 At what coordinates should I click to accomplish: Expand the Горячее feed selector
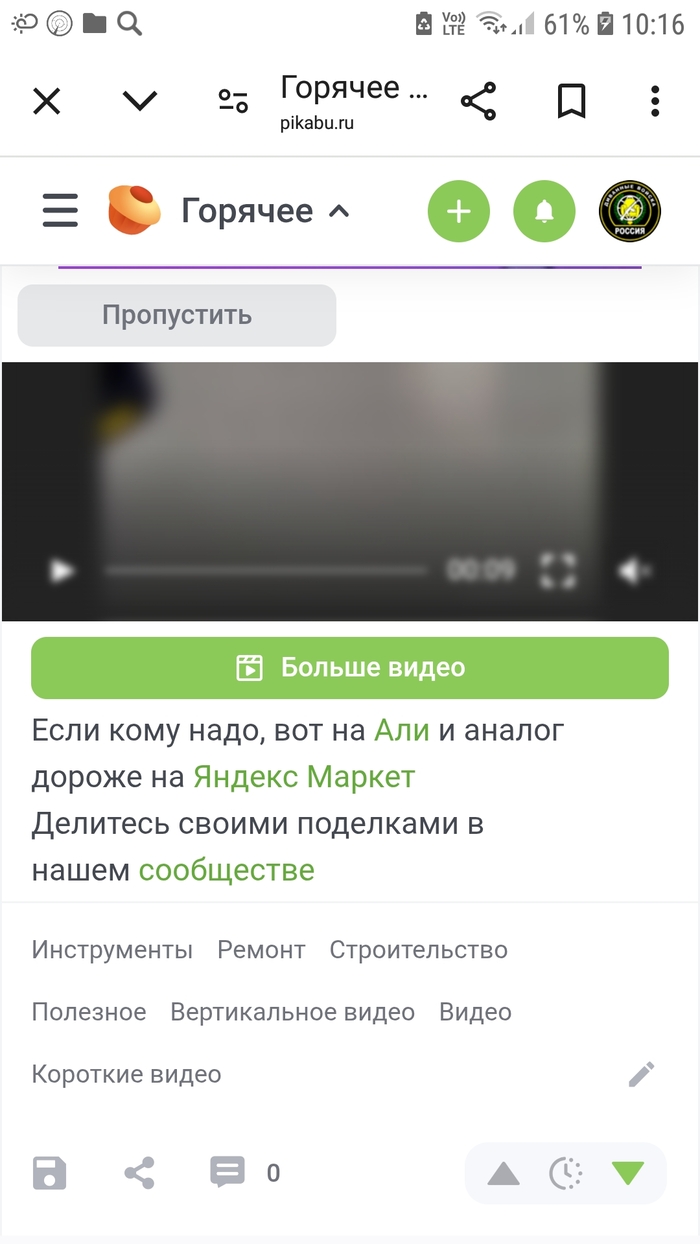[265, 211]
